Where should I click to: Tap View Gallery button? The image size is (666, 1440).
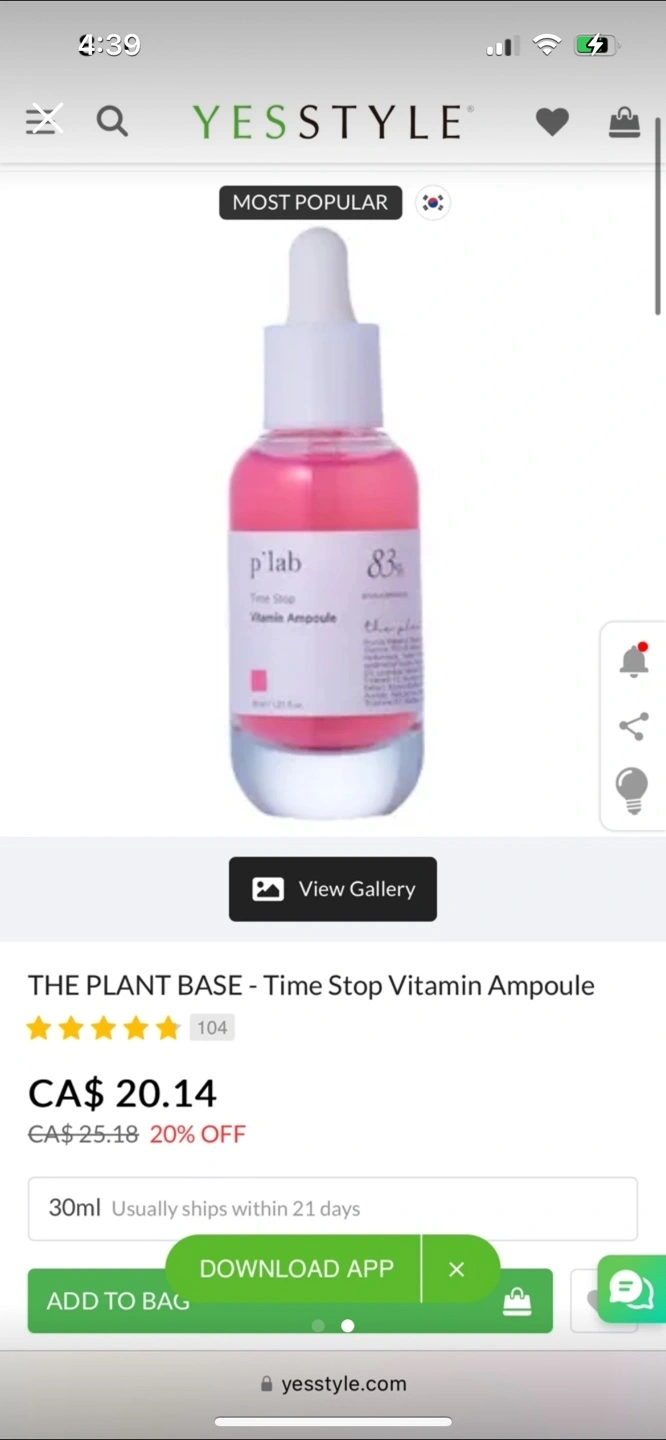click(x=333, y=889)
